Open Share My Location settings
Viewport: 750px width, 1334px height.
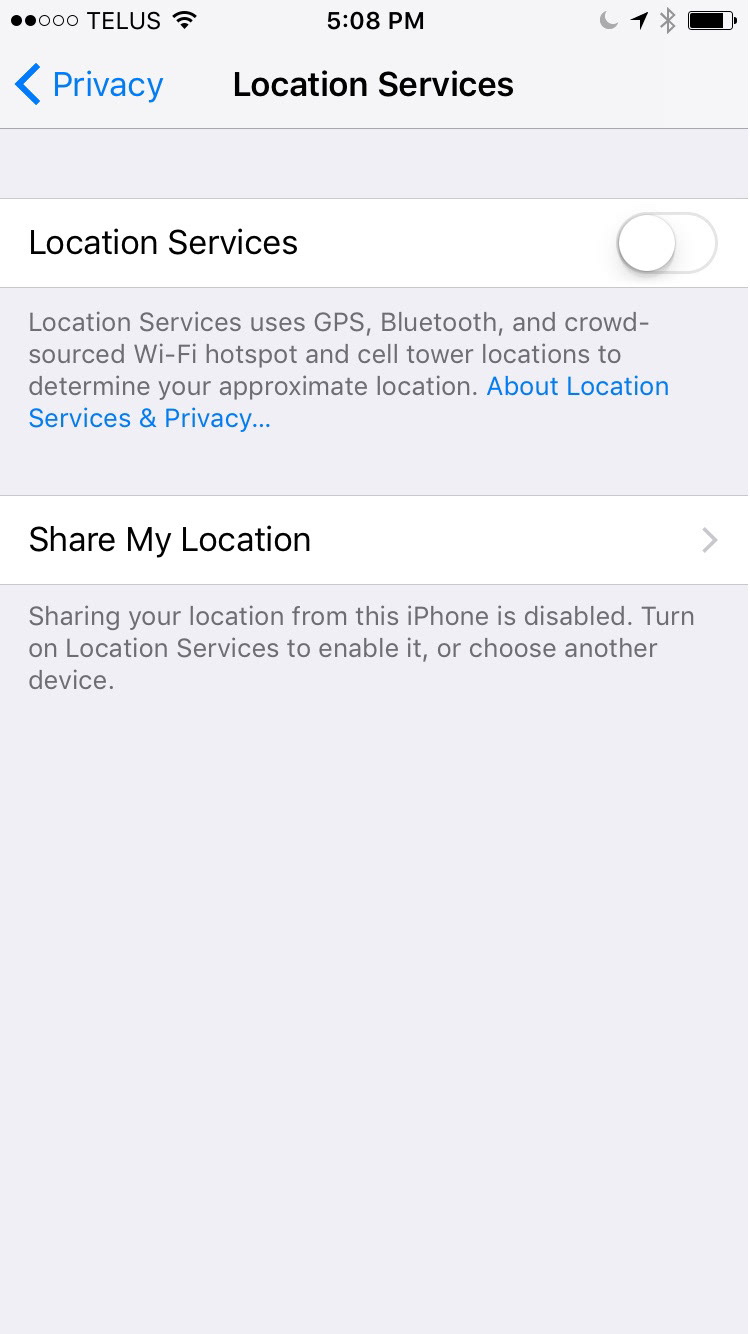point(374,540)
